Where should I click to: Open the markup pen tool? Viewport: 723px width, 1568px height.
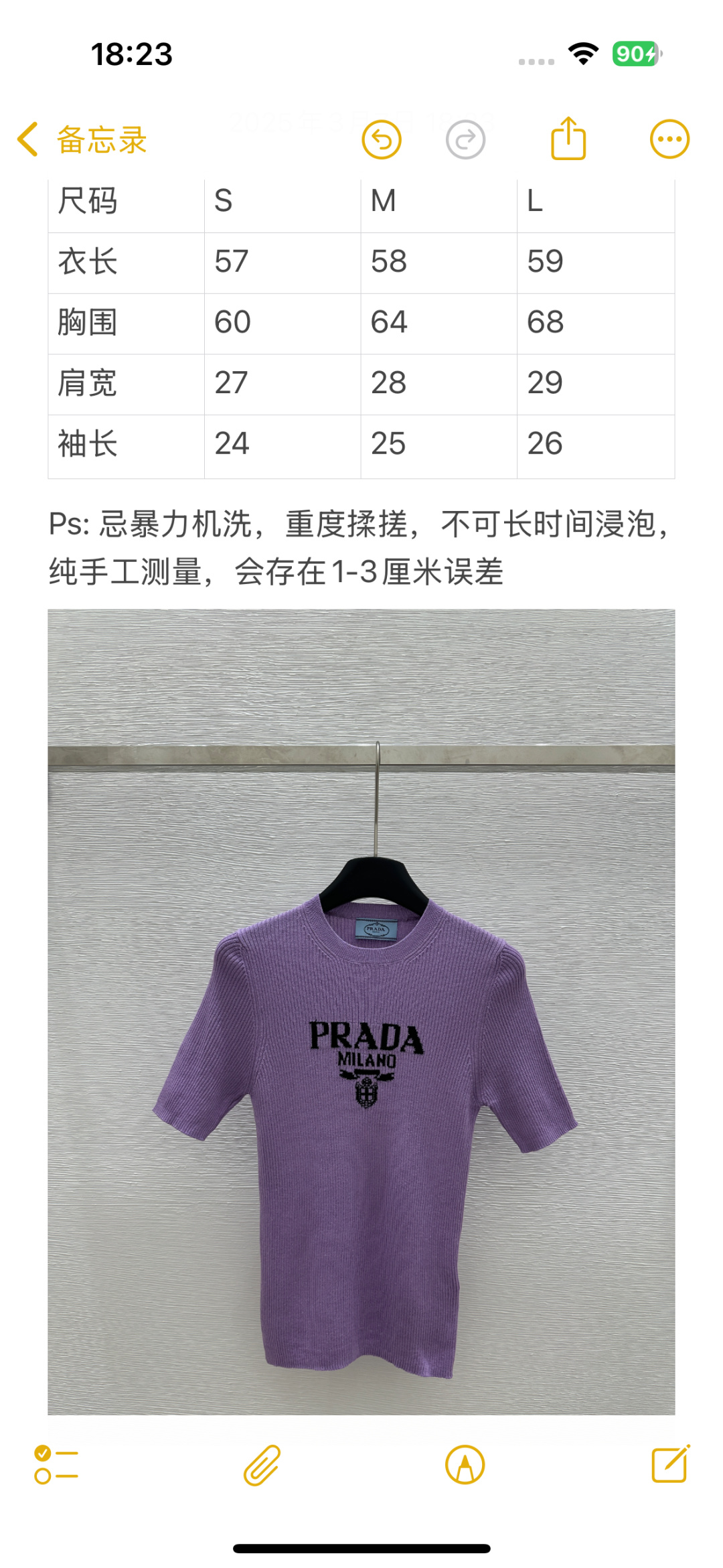point(465,1464)
